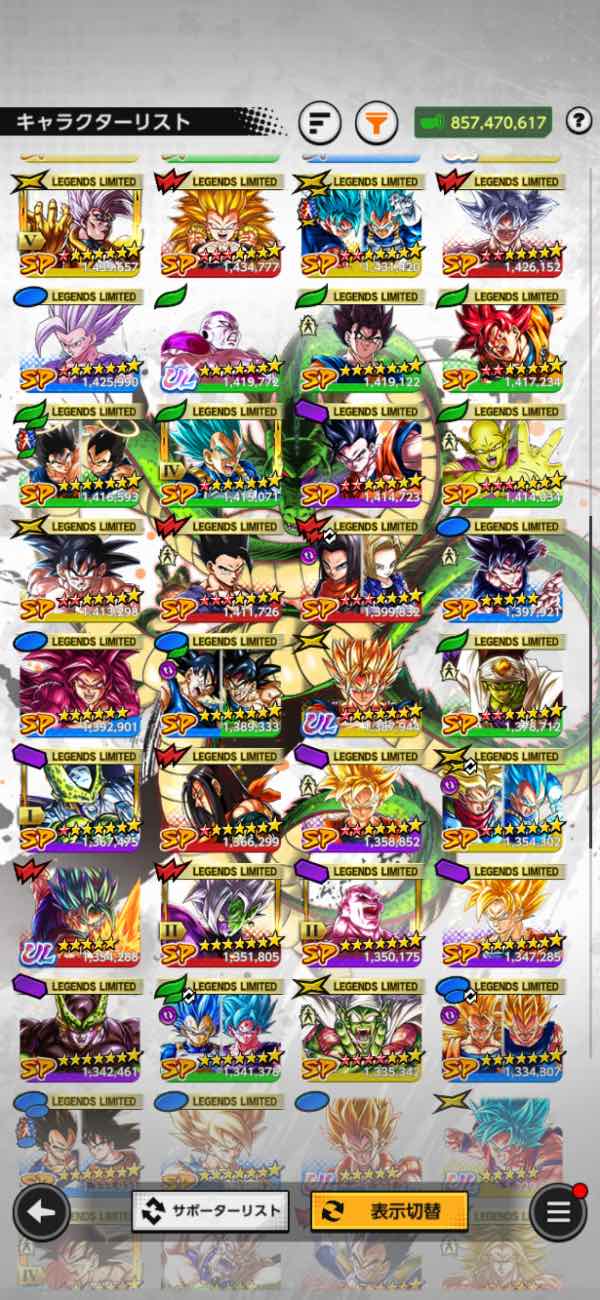Viewport: 600px width, 1300px height.
Task: Choose the character card with power 1,417,234
Action: coord(503,345)
